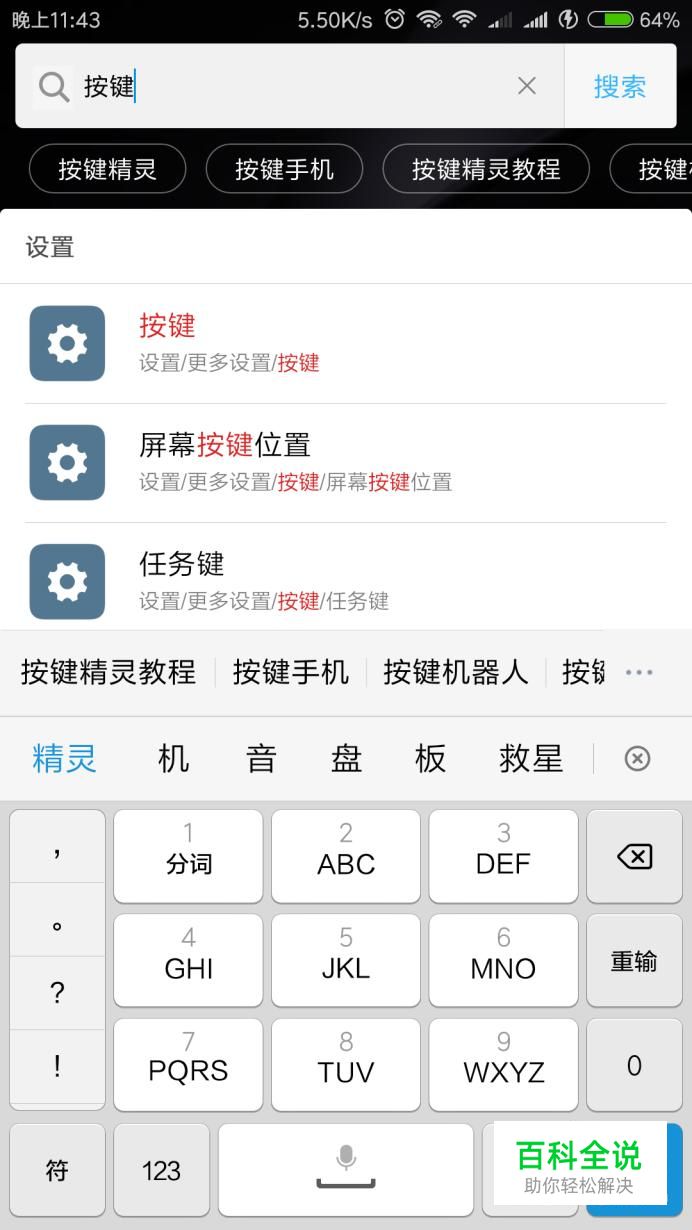The width and height of the screenshot is (692, 1230).
Task: Expand more keyboard suggestions with the three dots
Action: tap(639, 672)
